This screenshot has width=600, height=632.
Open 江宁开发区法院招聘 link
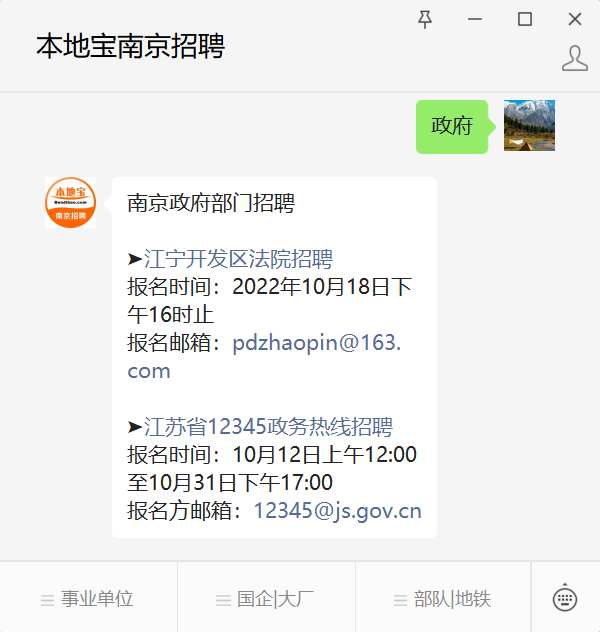pyautogui.click(x=238, y=259)
